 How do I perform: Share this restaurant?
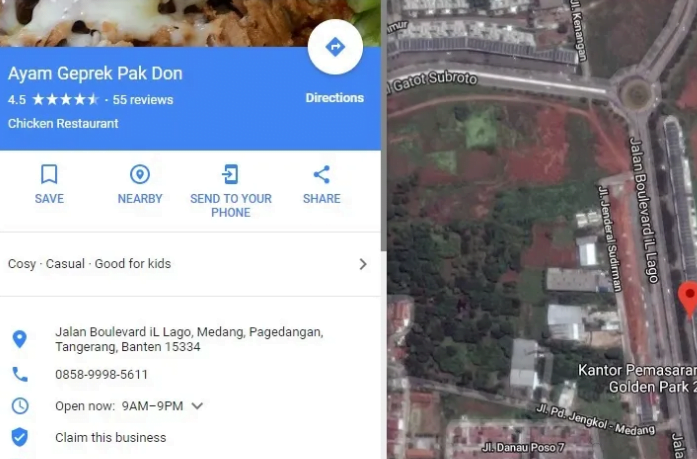(321, 185)
